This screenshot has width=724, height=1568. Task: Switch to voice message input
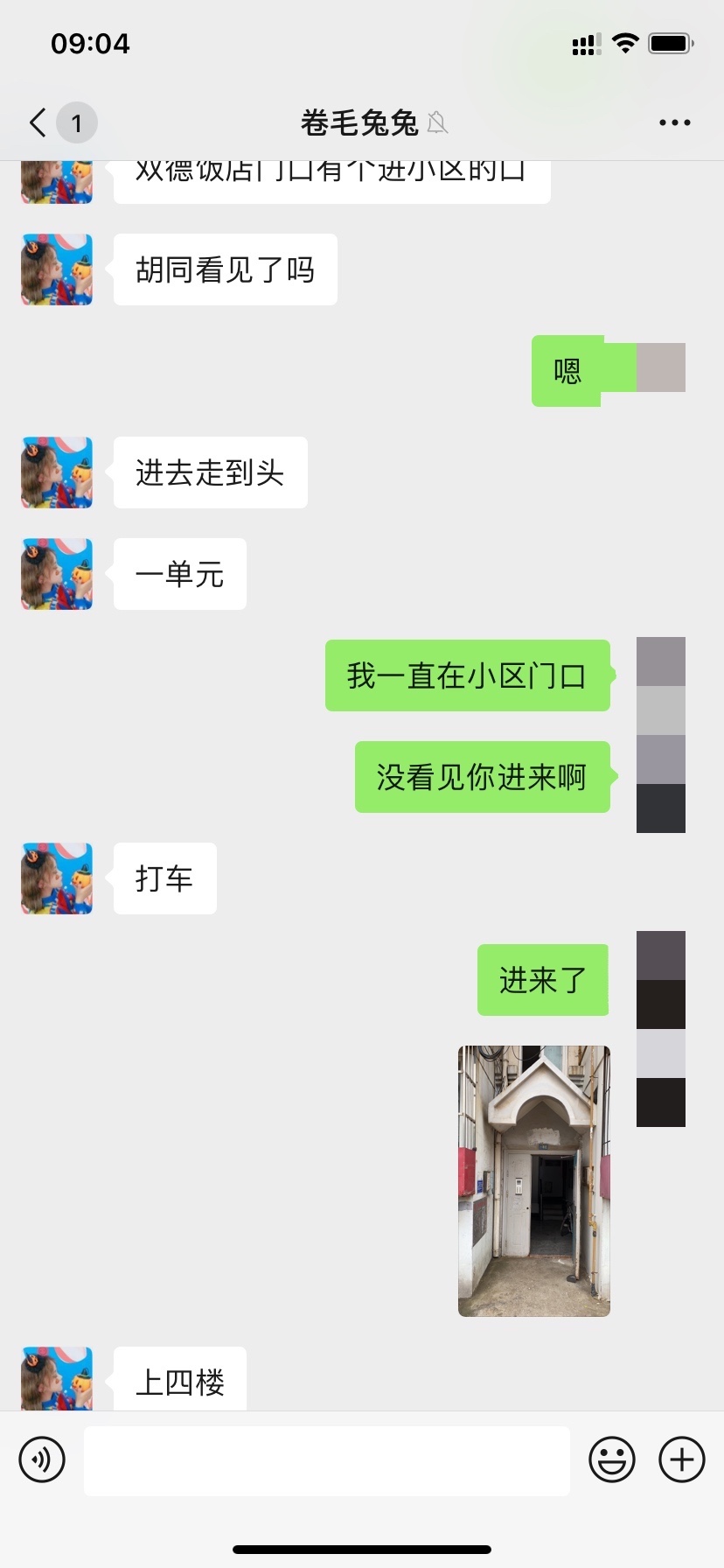pos(42,1459)
